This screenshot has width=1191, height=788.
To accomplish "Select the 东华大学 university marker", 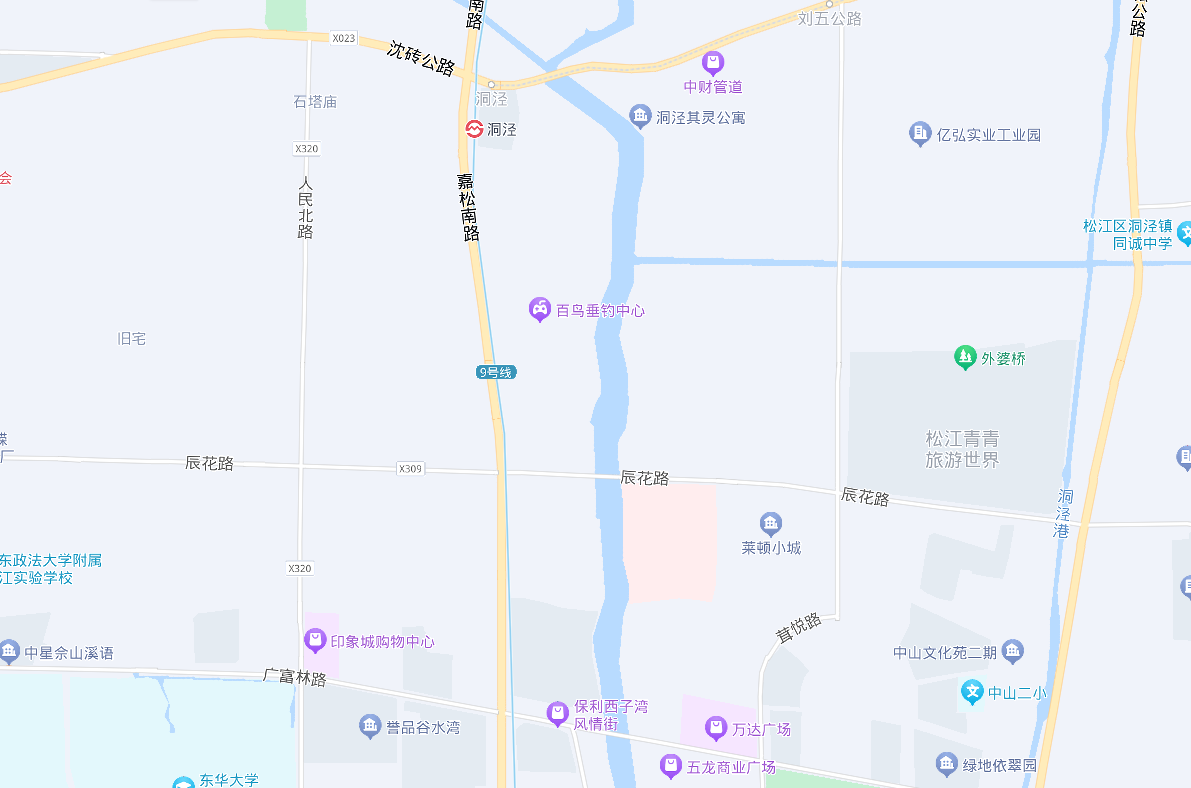I will click(183, 782).
